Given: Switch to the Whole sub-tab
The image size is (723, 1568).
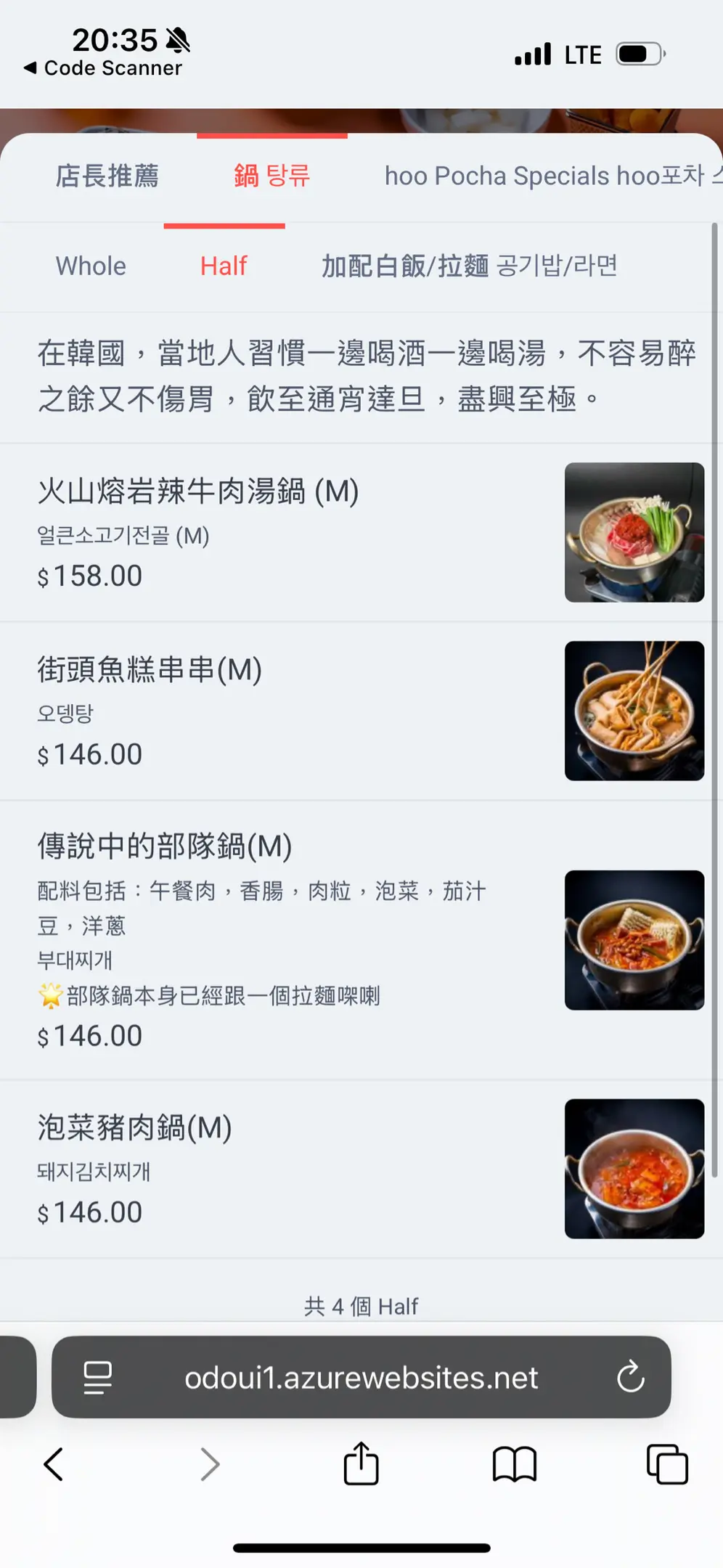Looking at the screenshot, I should [91, 266].
